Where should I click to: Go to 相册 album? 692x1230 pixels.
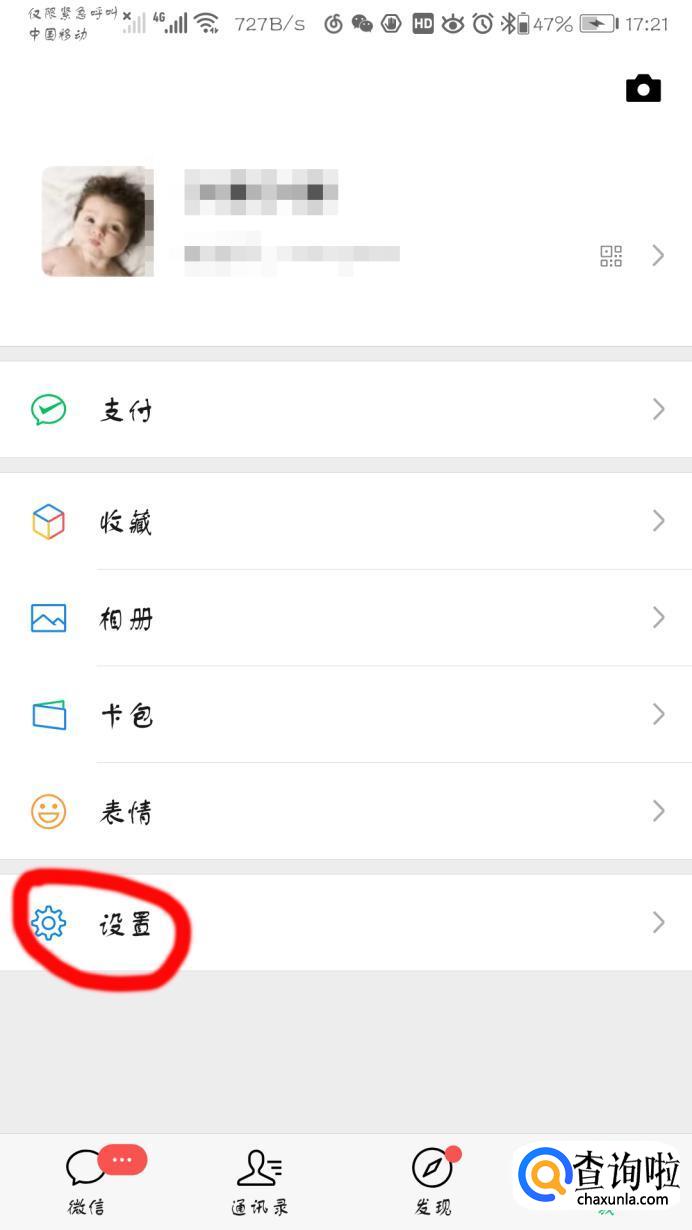click(x=345, y=618)
